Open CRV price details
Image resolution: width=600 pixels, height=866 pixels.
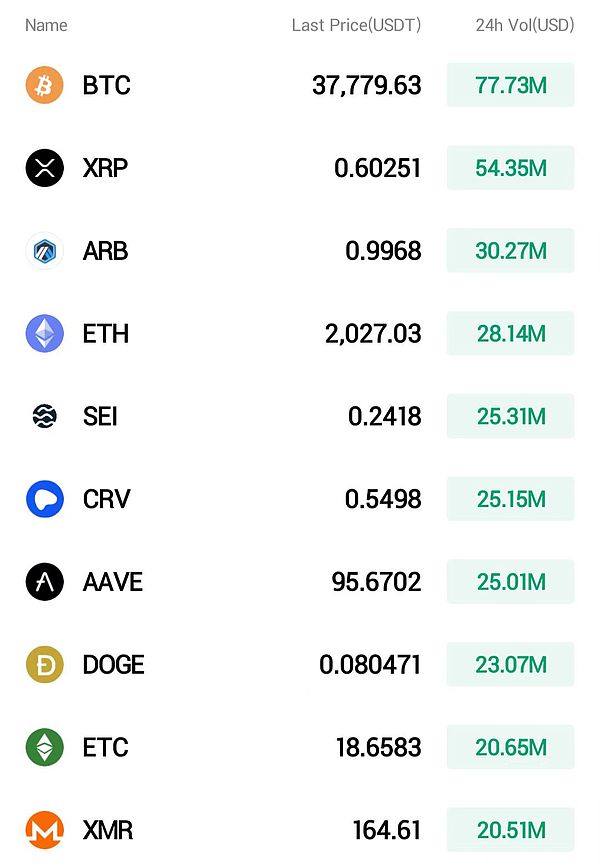pos(106,499)
